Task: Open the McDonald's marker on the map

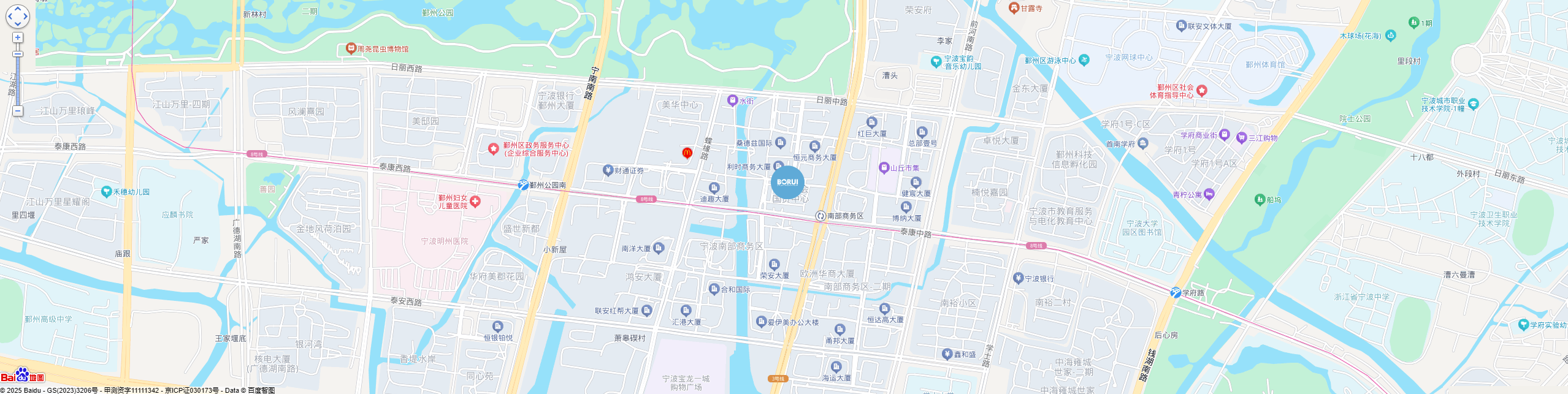Action: [687, 152]
